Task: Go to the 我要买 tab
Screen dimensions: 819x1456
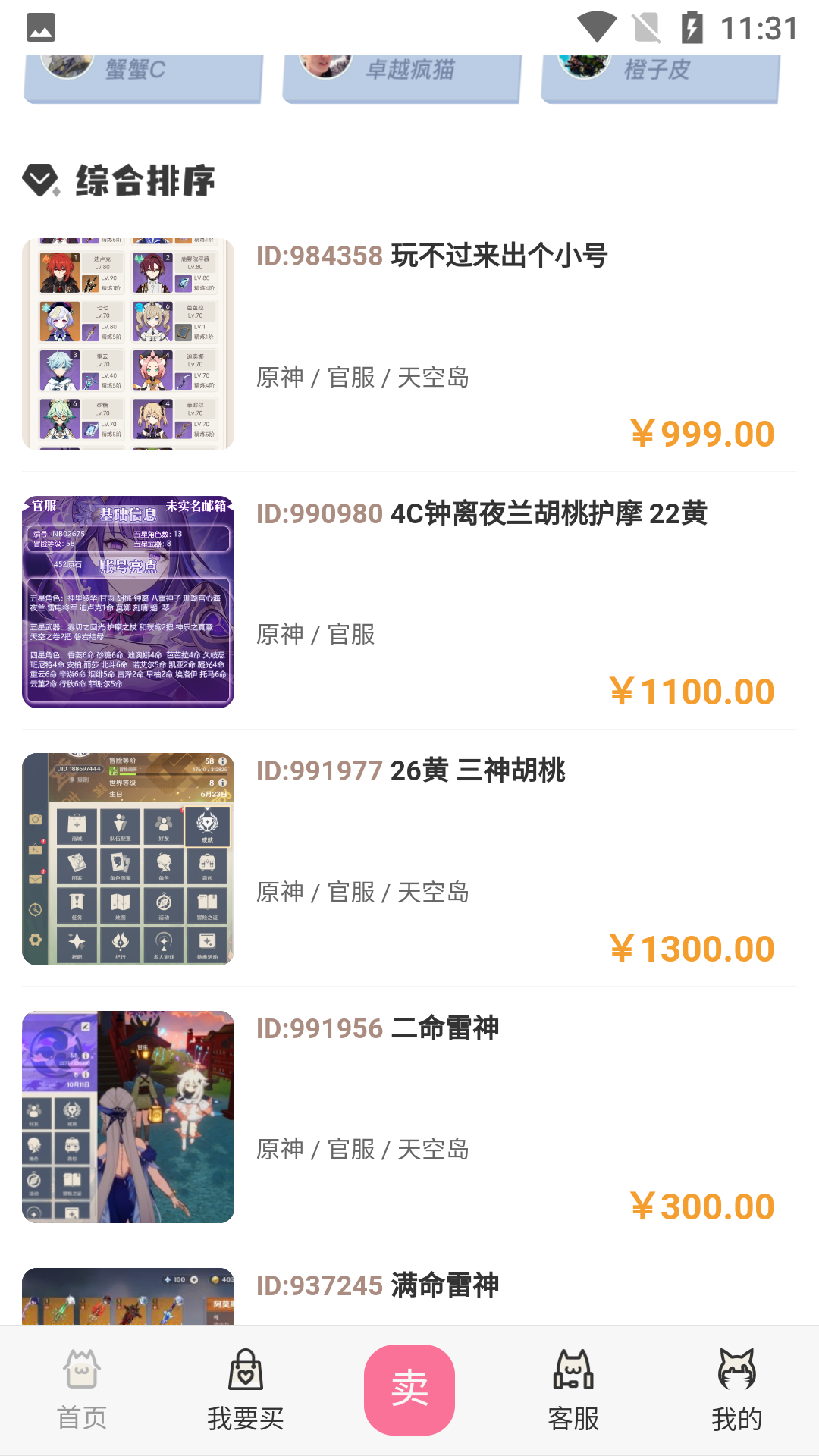Action: pos(246,1391)
